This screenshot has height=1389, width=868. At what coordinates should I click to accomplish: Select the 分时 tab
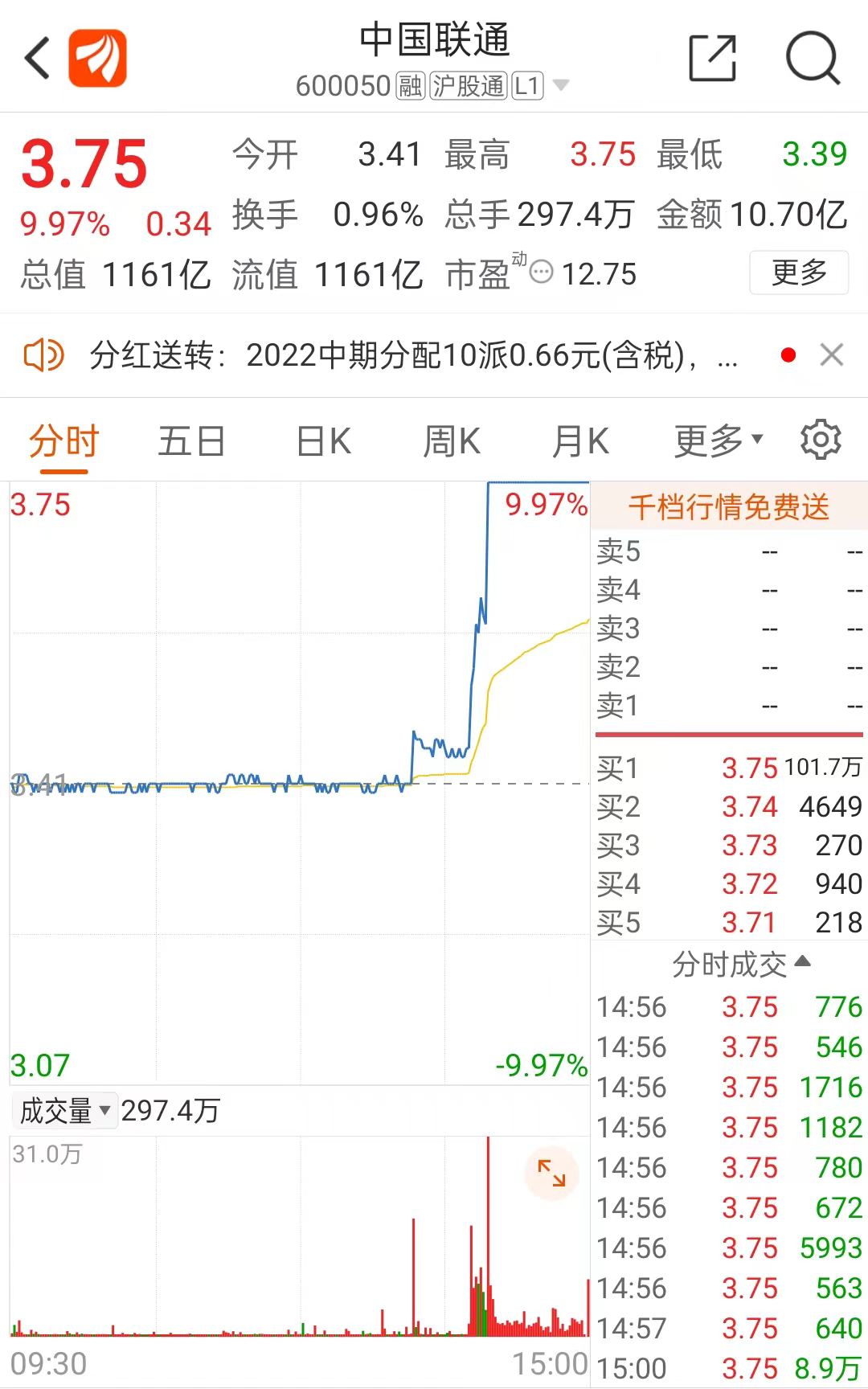[x=63, y=441]
